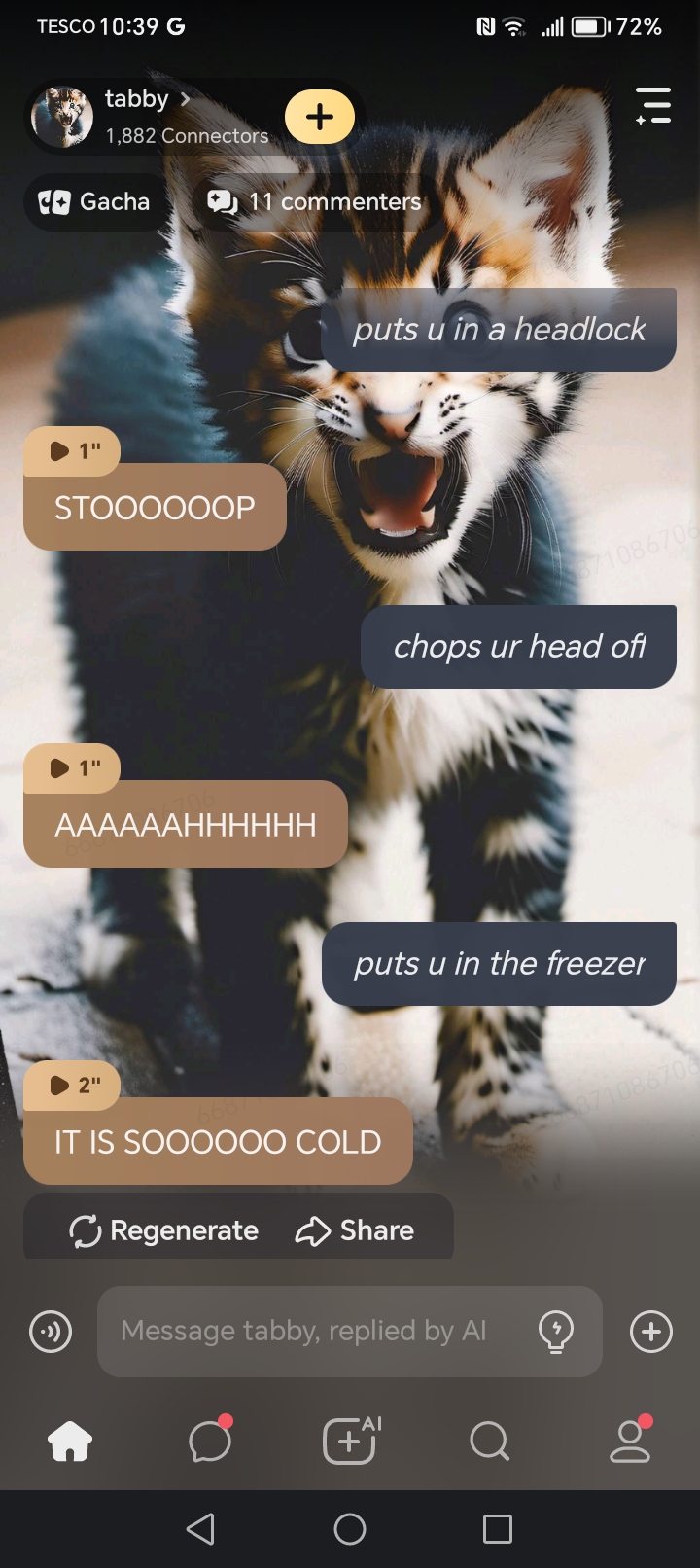Focus the Message tabby text field
Screen dimensions: 700x1568
(311, 1331)
